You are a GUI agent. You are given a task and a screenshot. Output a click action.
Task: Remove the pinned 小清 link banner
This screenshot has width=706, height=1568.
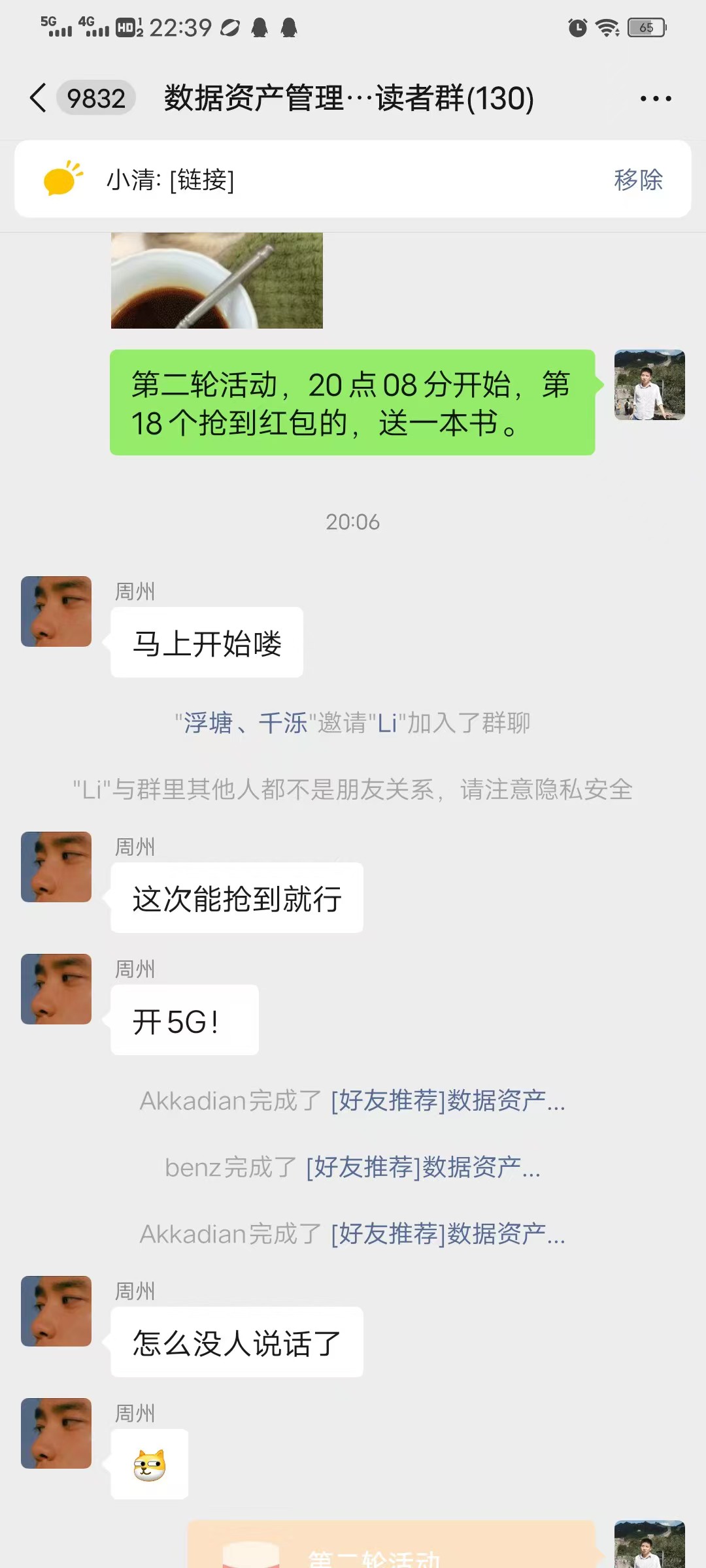pyautogui.click(x=638, y=180)
